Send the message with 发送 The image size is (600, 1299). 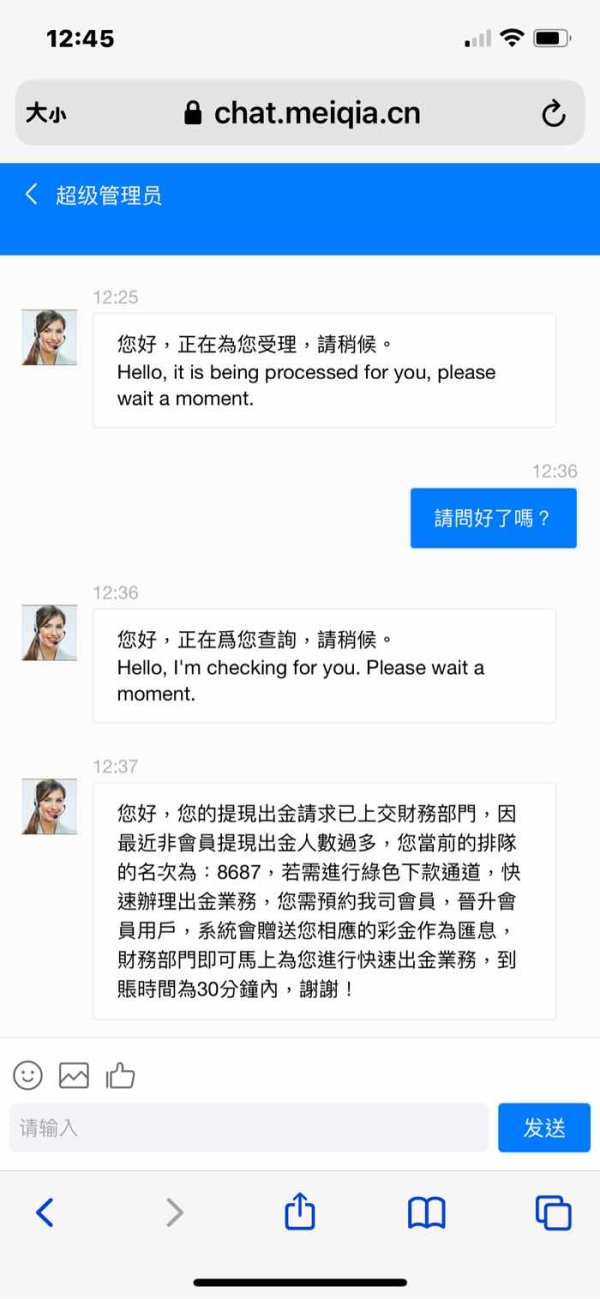click(x=544, y=1128)
